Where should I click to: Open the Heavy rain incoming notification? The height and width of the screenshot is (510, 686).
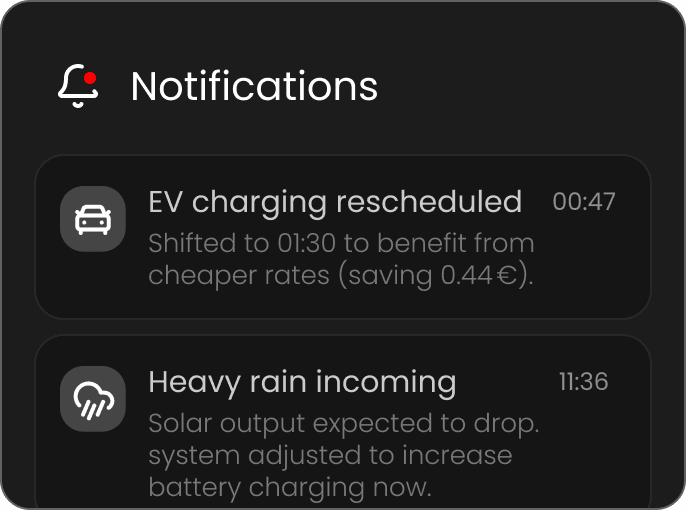pos(342,425)
